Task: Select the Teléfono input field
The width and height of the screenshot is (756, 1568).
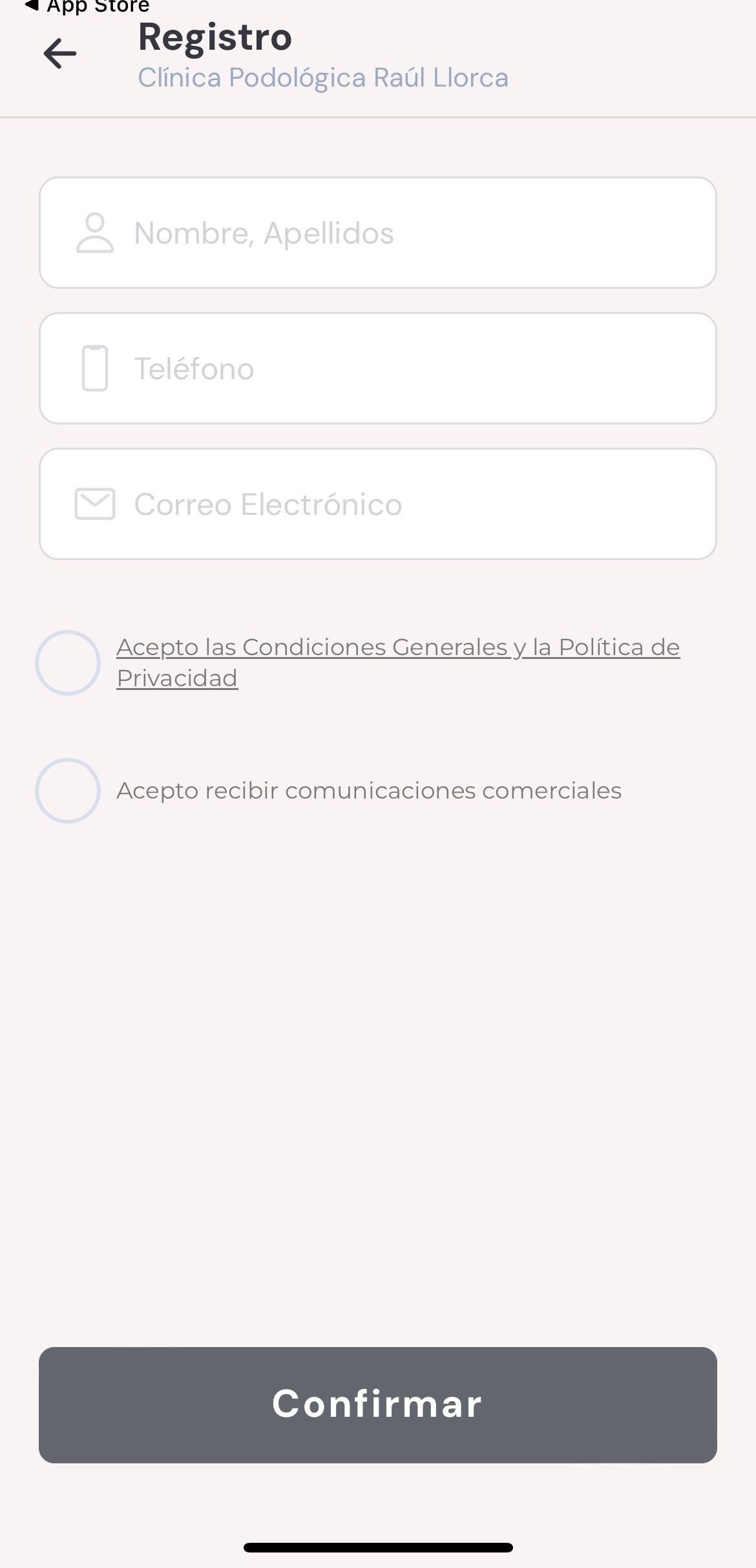Action: 377,368
